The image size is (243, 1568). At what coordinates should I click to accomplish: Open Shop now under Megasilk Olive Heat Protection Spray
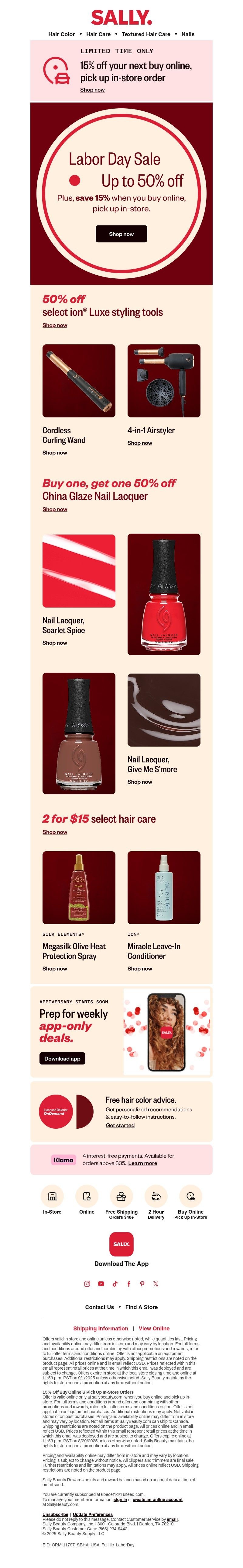[x=55, y=968]
